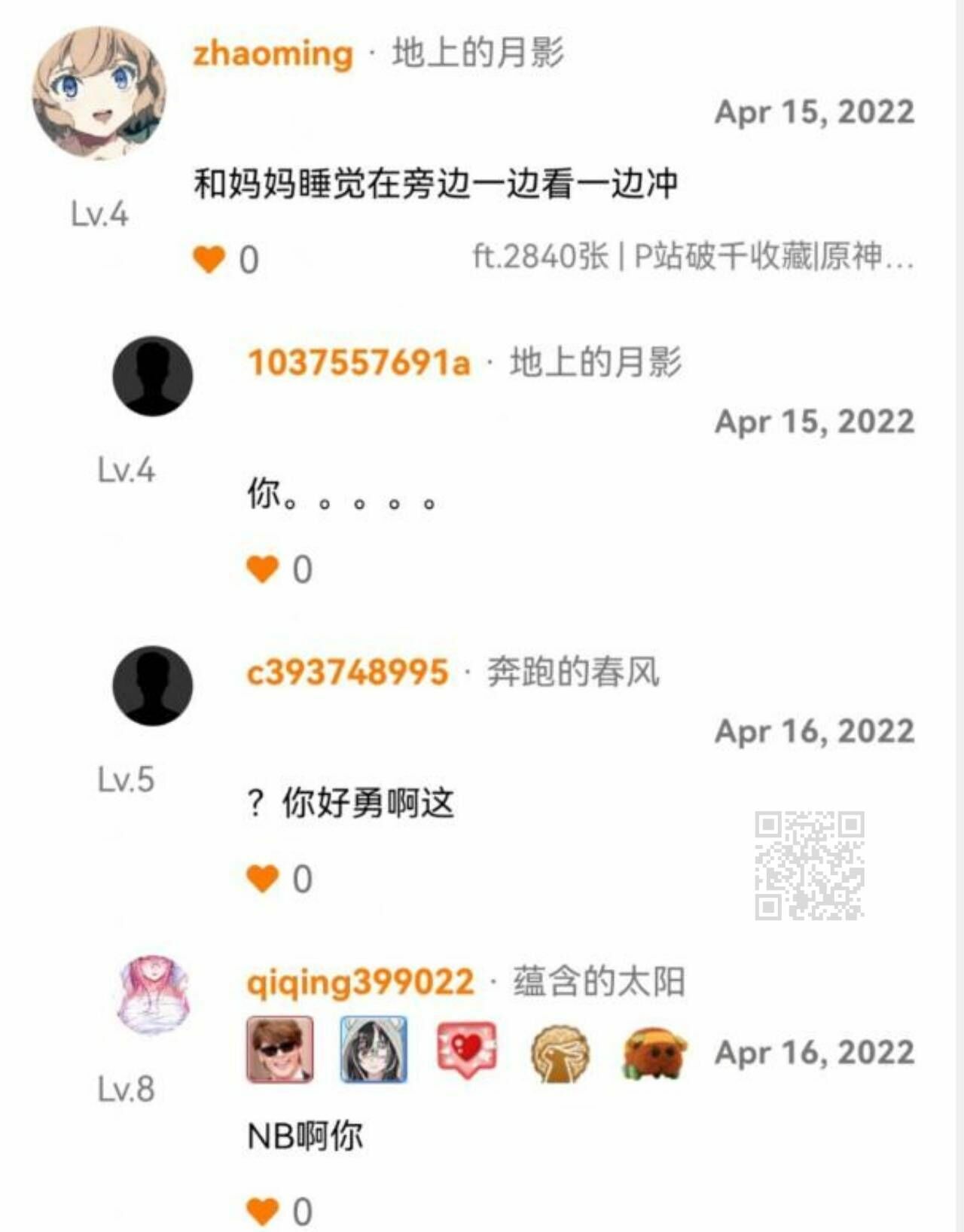
Task: Open the avatar of user 1037557691a
Action: pos(152,376)
